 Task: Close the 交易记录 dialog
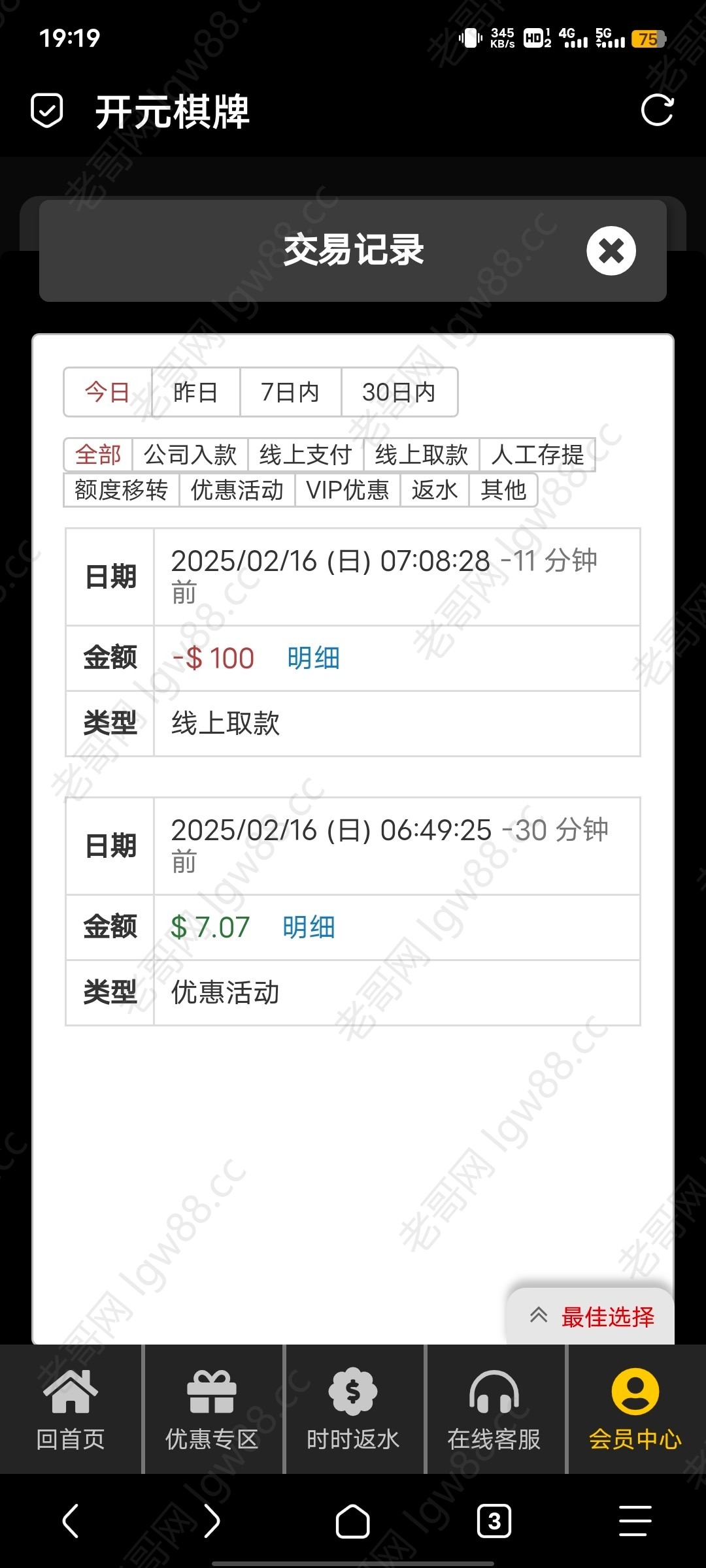[x=611, y=251]
